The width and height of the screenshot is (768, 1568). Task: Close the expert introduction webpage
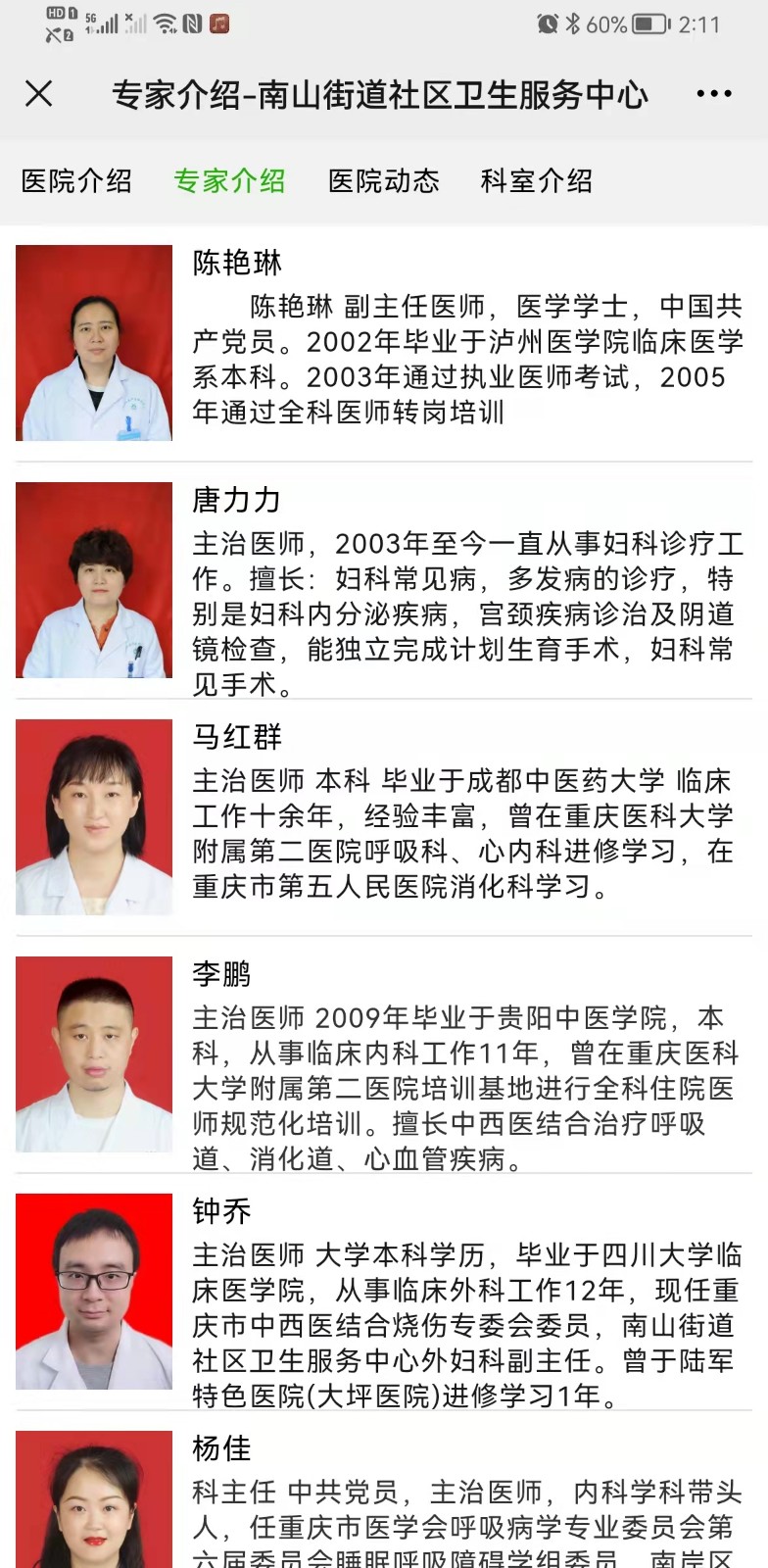tap(39, 94)
